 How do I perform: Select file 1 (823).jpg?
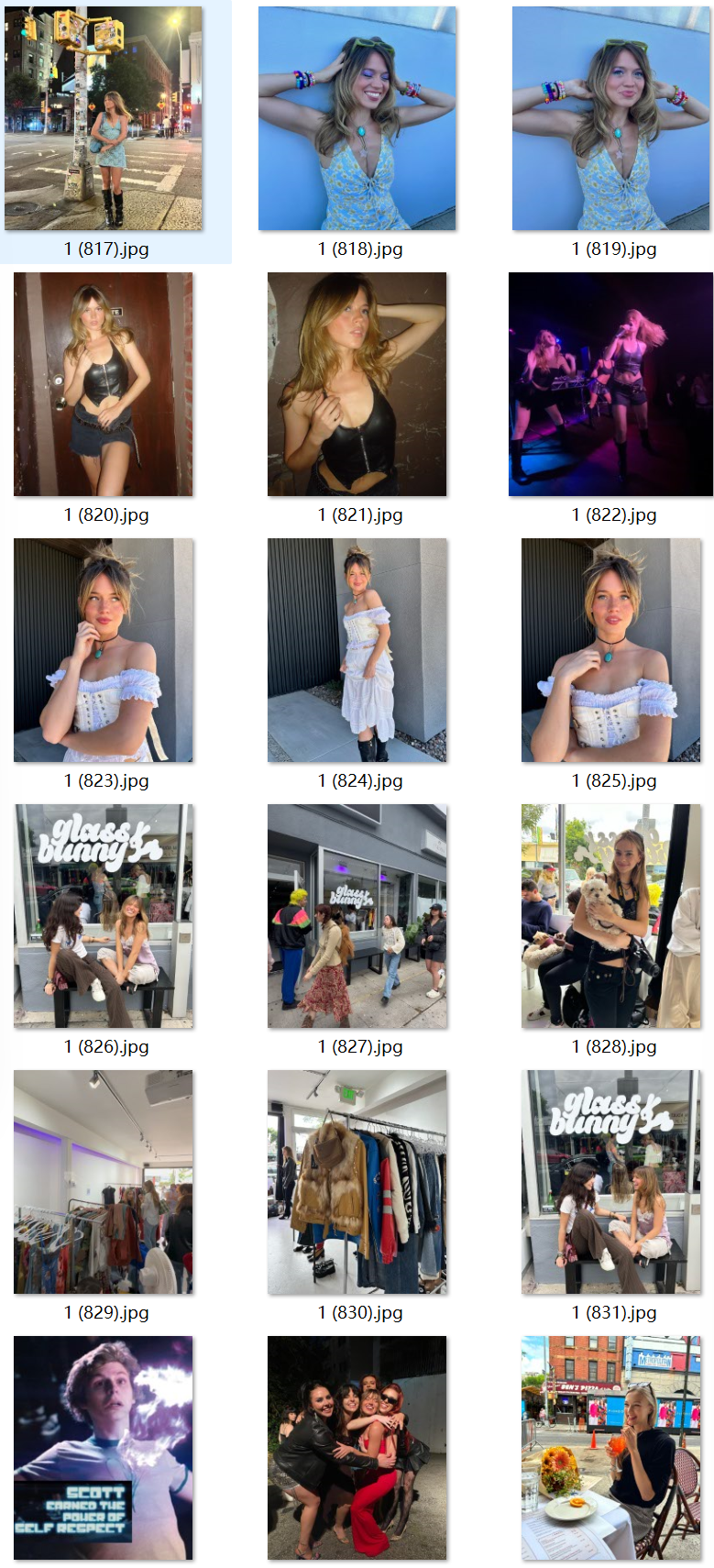104,650
